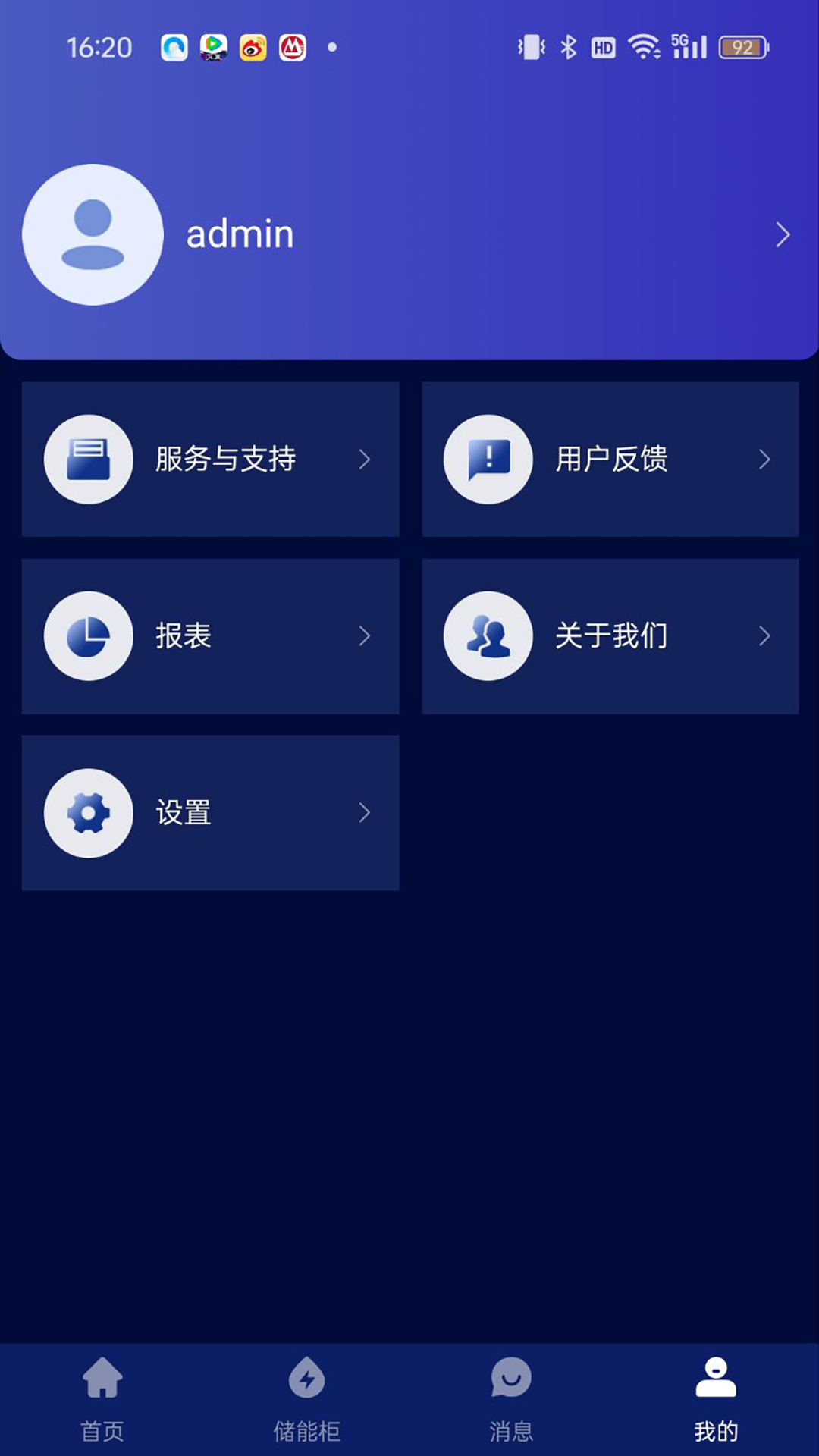Tap the Wi-Fi status icon
Viewport: 819px width, 1456px height.
point(641,47)
